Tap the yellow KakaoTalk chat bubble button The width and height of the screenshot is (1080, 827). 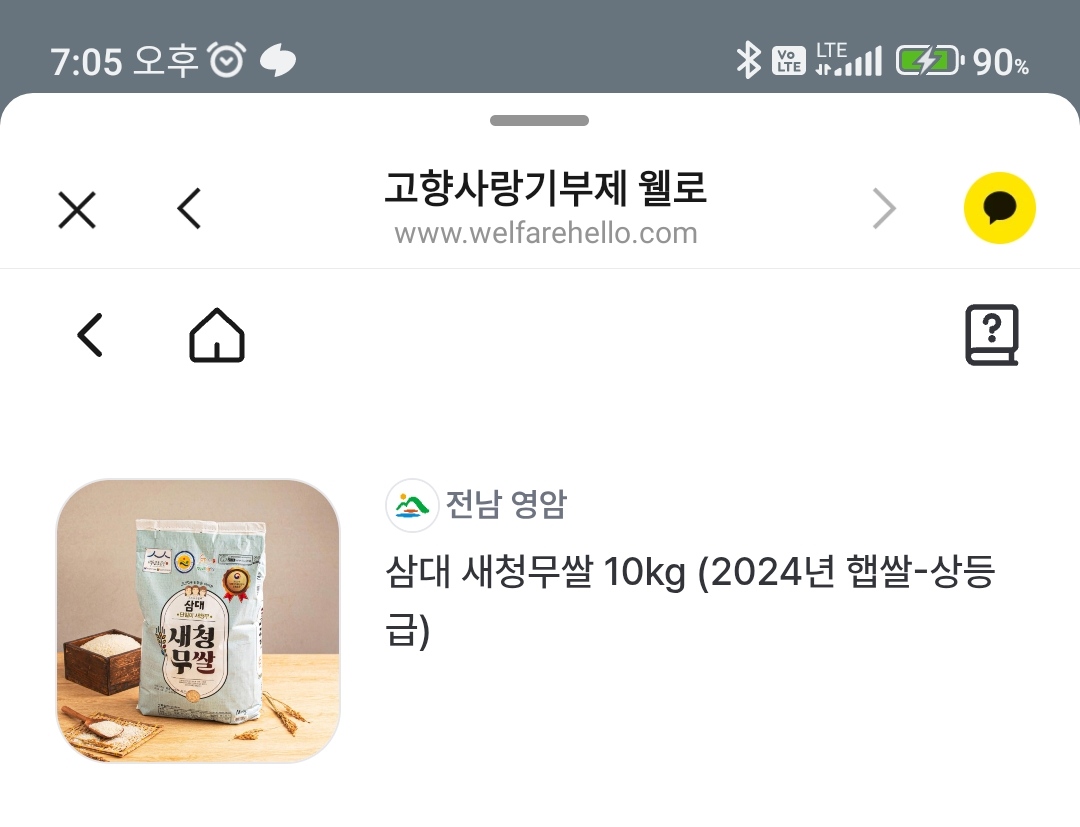coord(999,209)
